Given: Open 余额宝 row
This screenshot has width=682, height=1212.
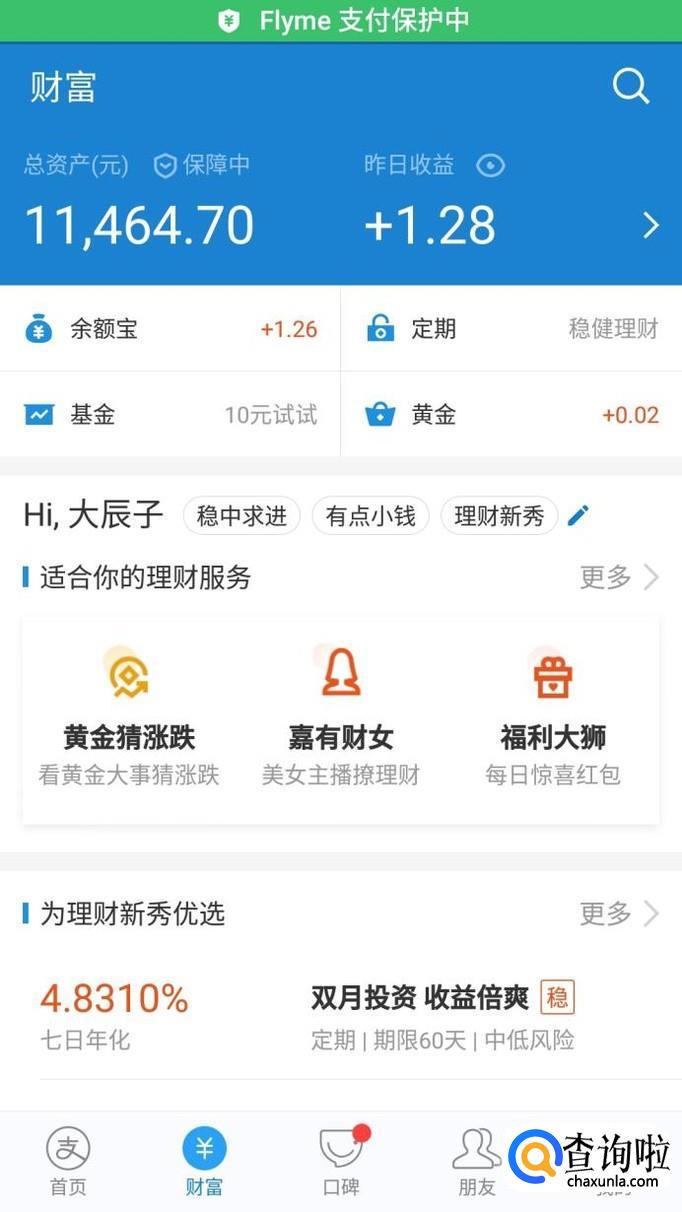Looking at the screenshot, I should pyautogui.click(x=170, y=329).
